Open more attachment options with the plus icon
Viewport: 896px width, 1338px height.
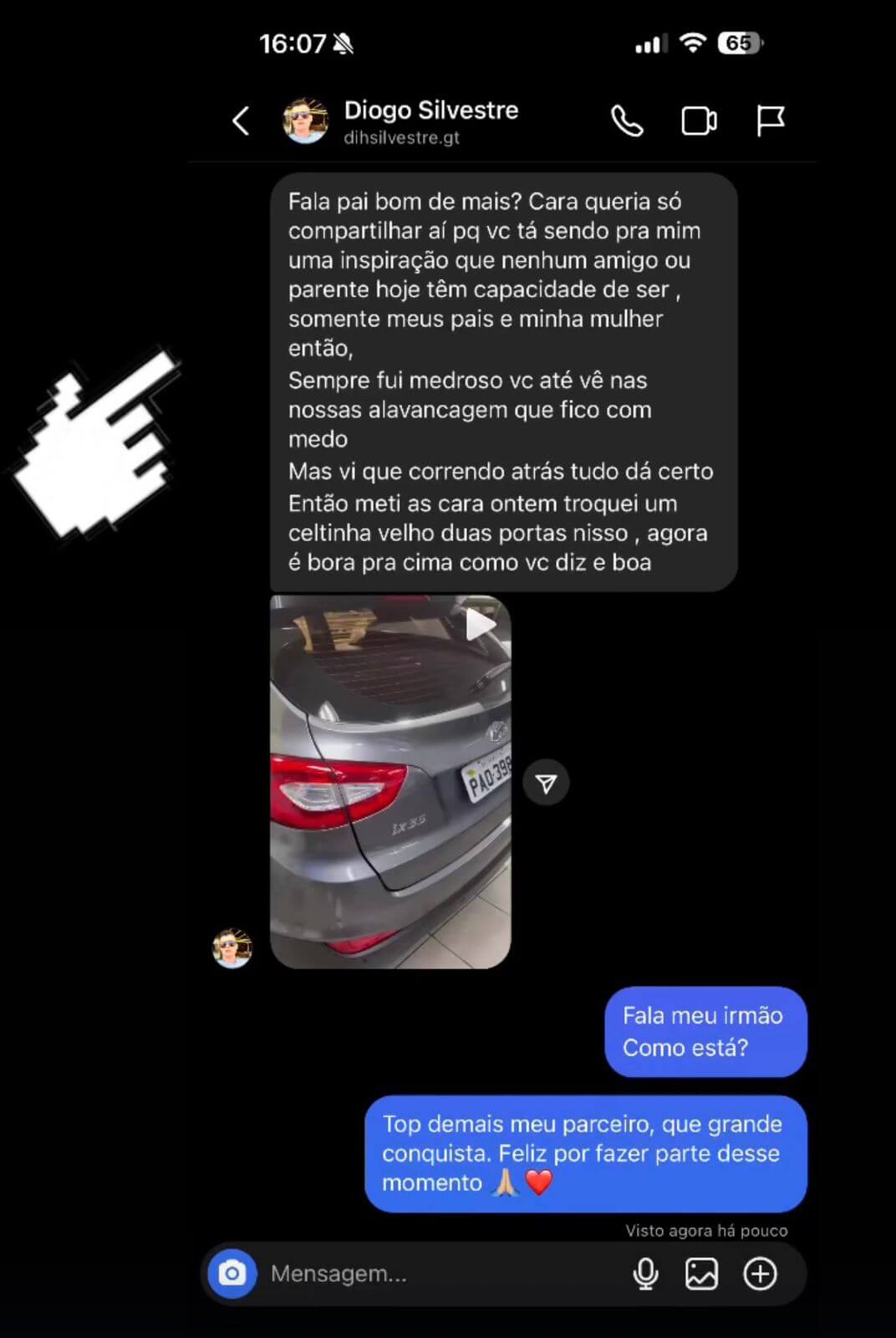[759, 1274]
